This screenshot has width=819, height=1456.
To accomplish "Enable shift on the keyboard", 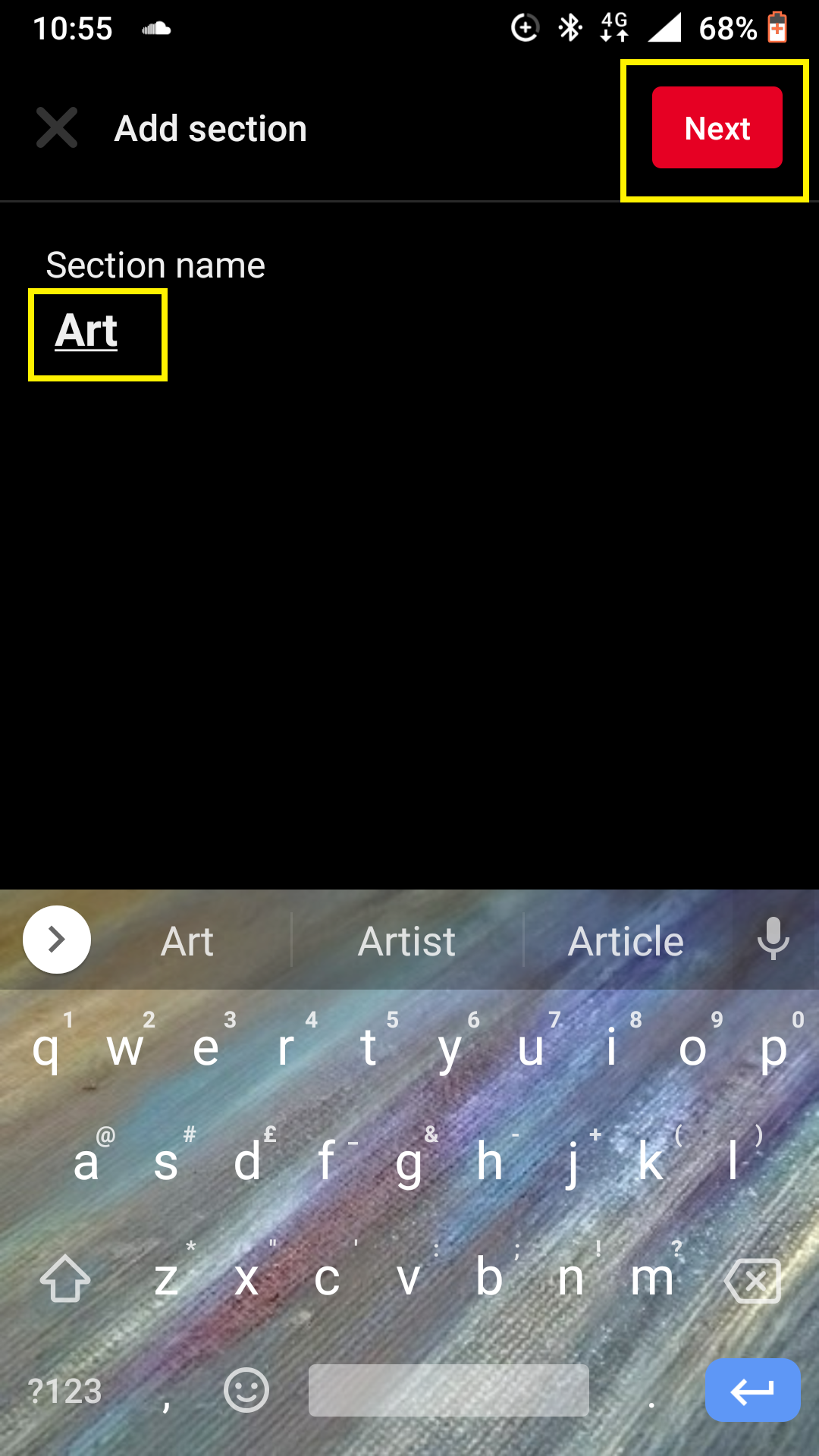I will pyautogui.click(x=64, y=1279).
